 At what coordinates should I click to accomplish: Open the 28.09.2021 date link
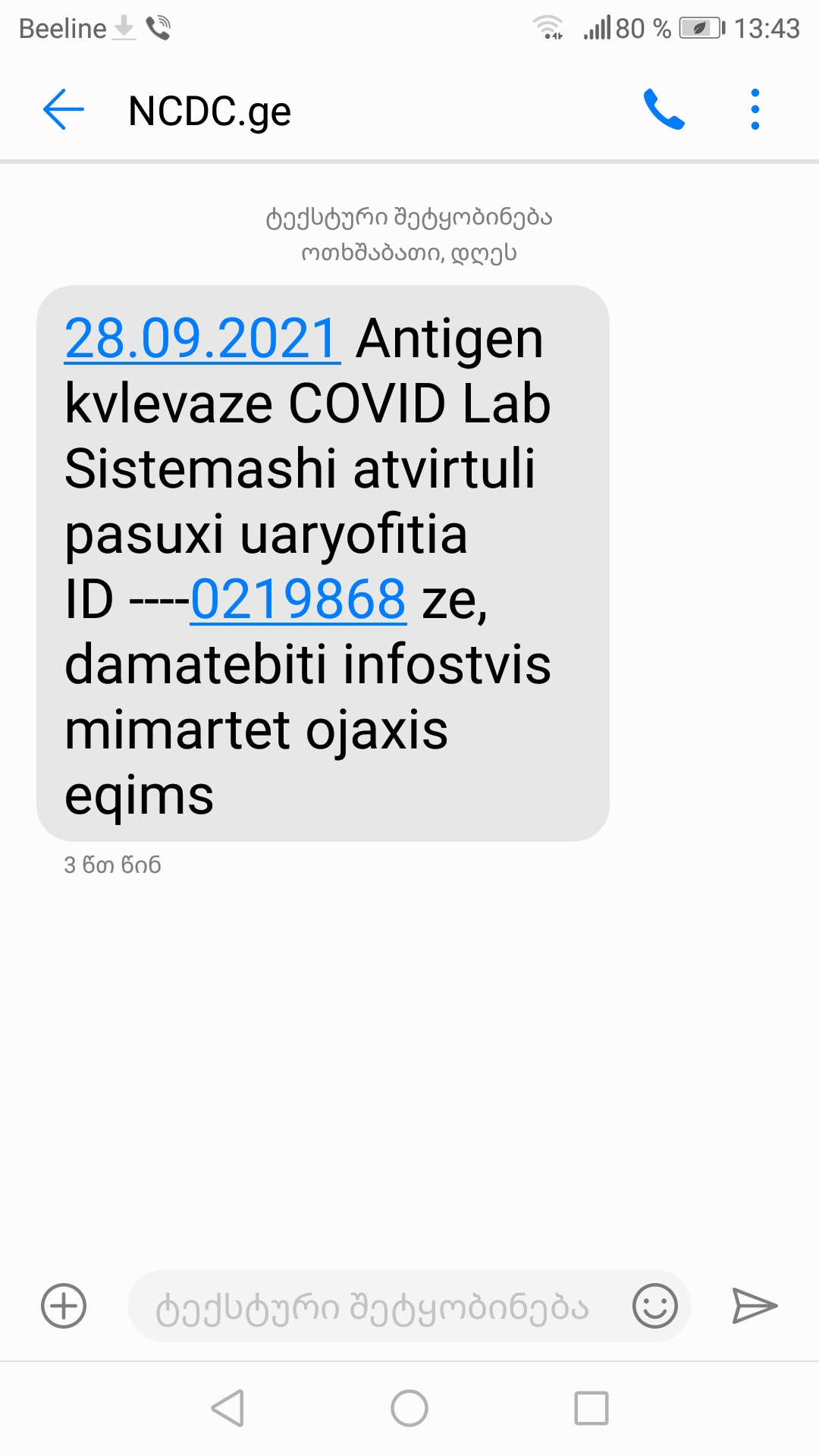[202, 338]
